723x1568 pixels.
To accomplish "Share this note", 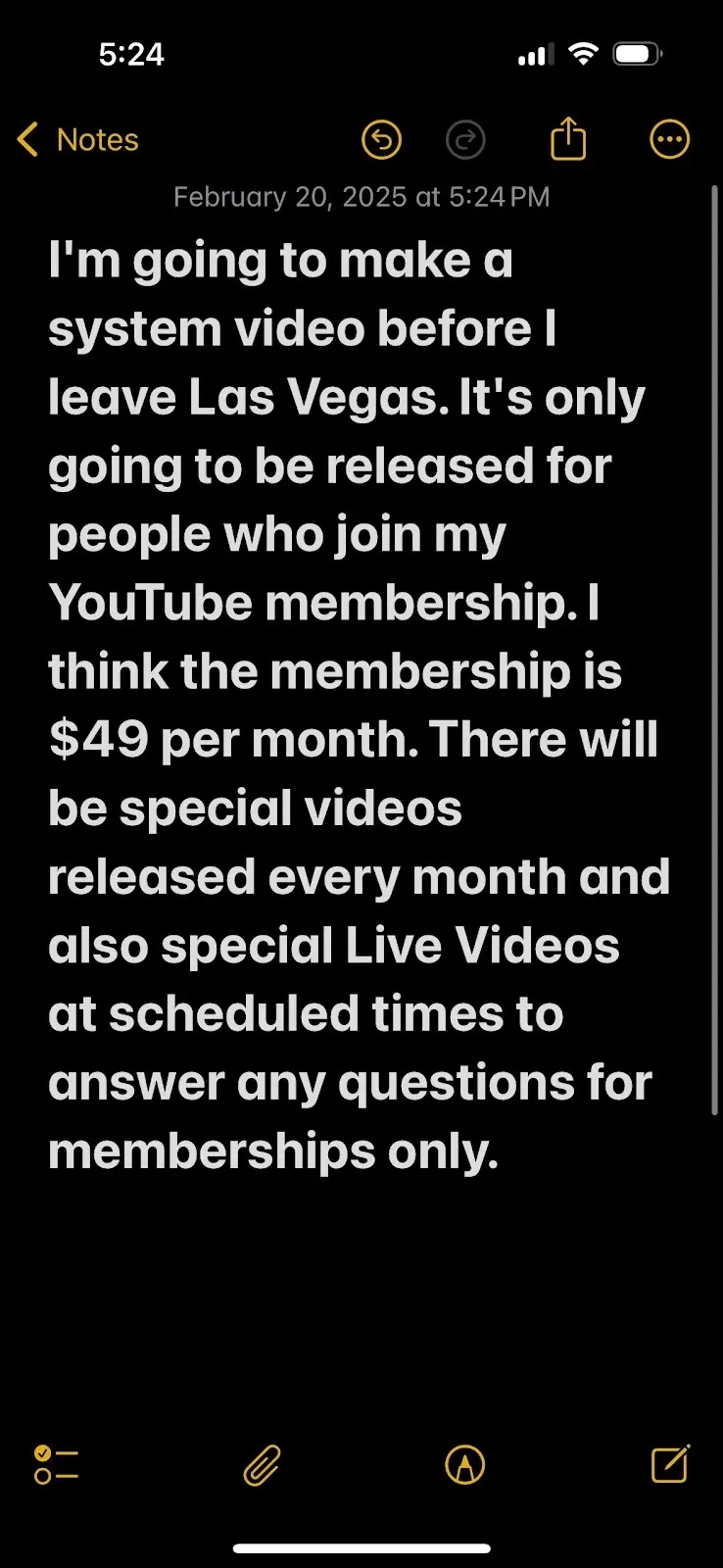I will coord(568,138).
